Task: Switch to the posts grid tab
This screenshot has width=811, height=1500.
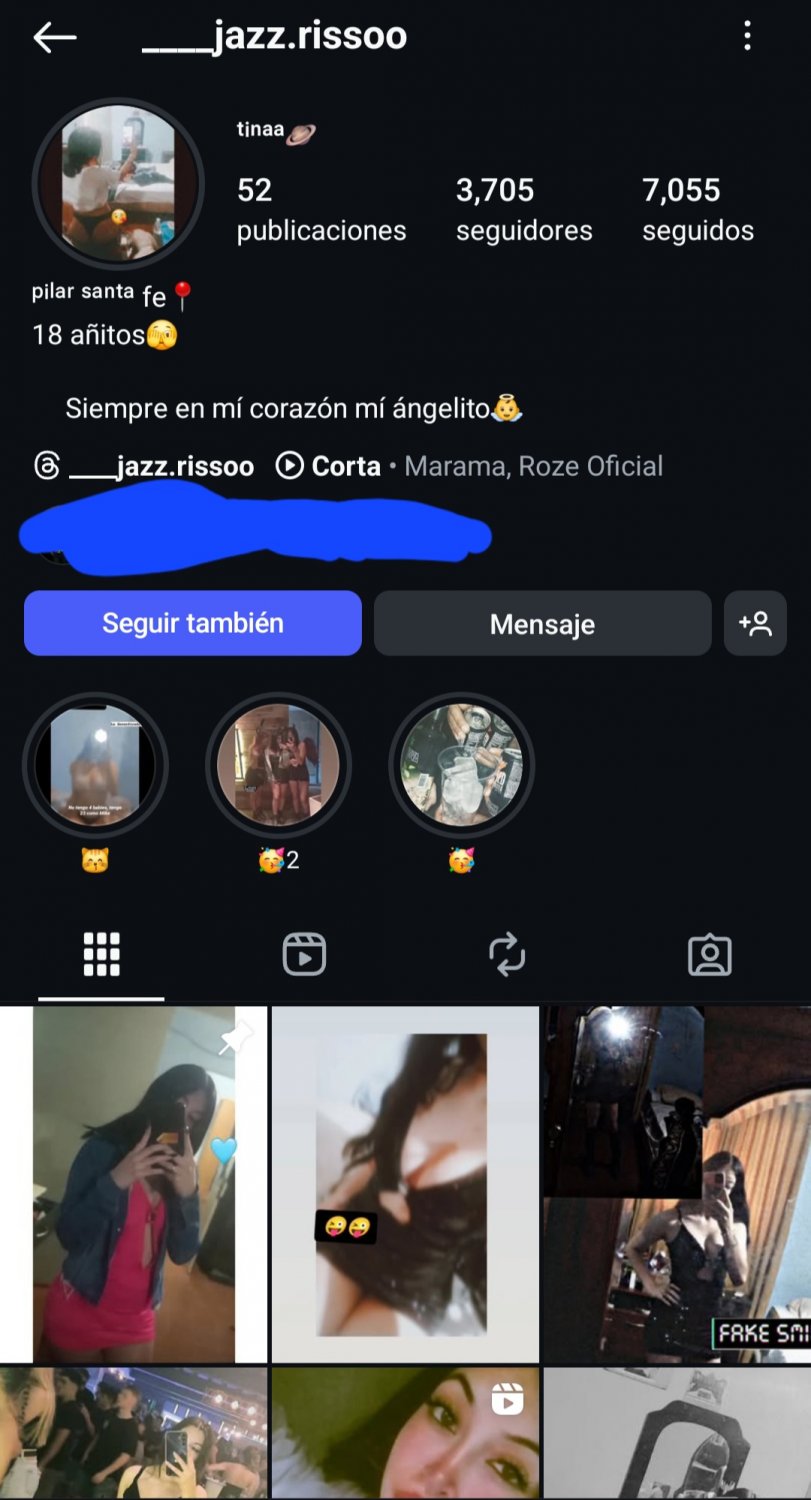Action: pos(101,955)
